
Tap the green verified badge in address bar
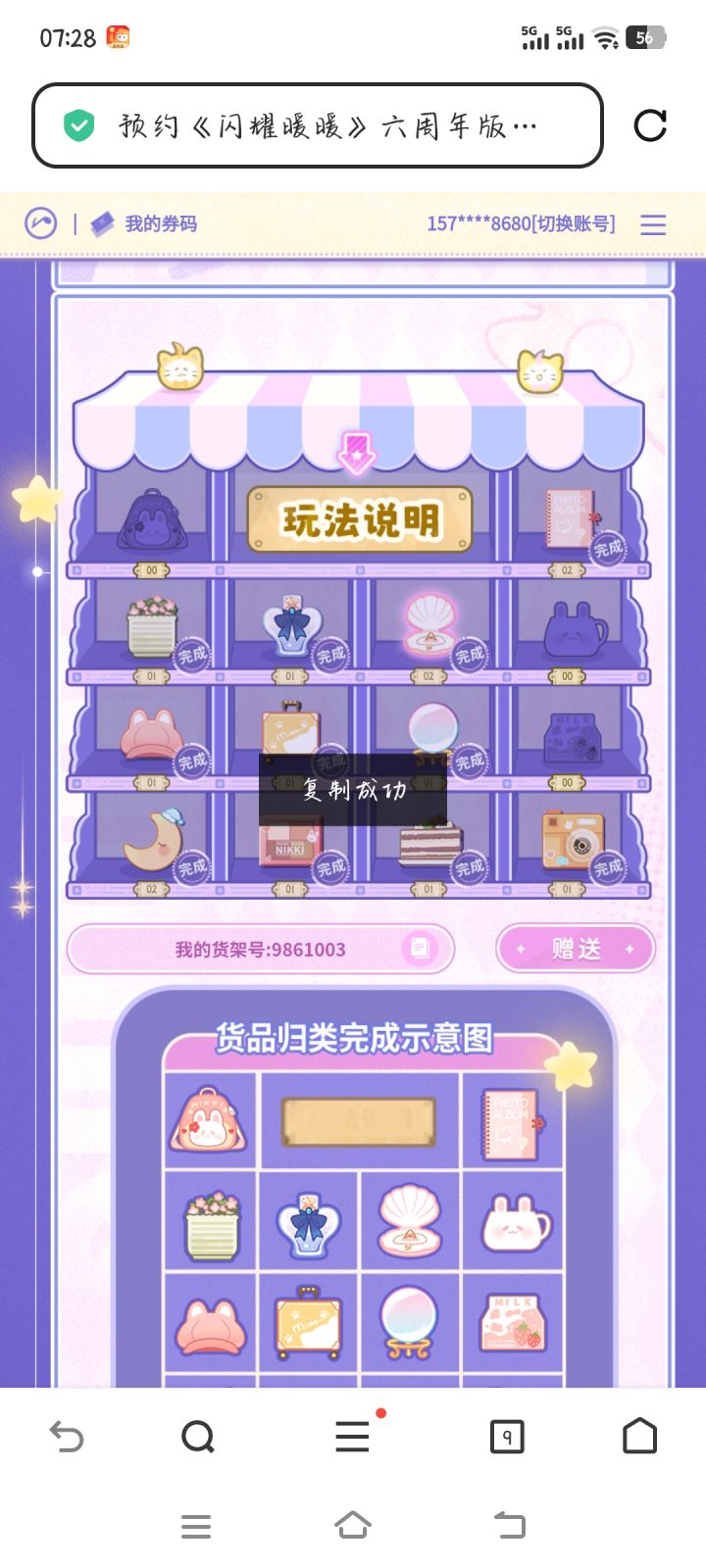click(x=76, y=124)
